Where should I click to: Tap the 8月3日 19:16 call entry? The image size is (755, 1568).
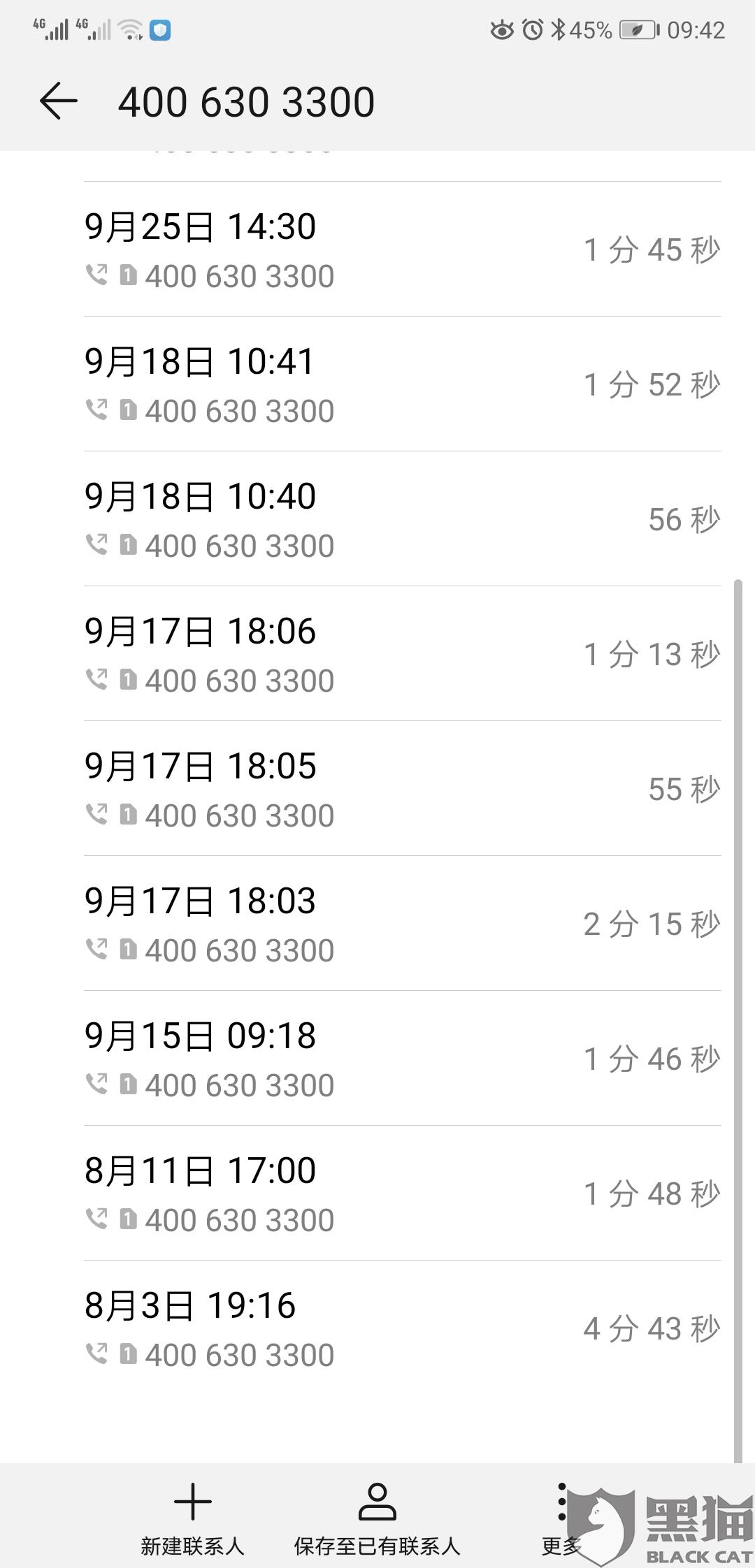pos(402,1328)
